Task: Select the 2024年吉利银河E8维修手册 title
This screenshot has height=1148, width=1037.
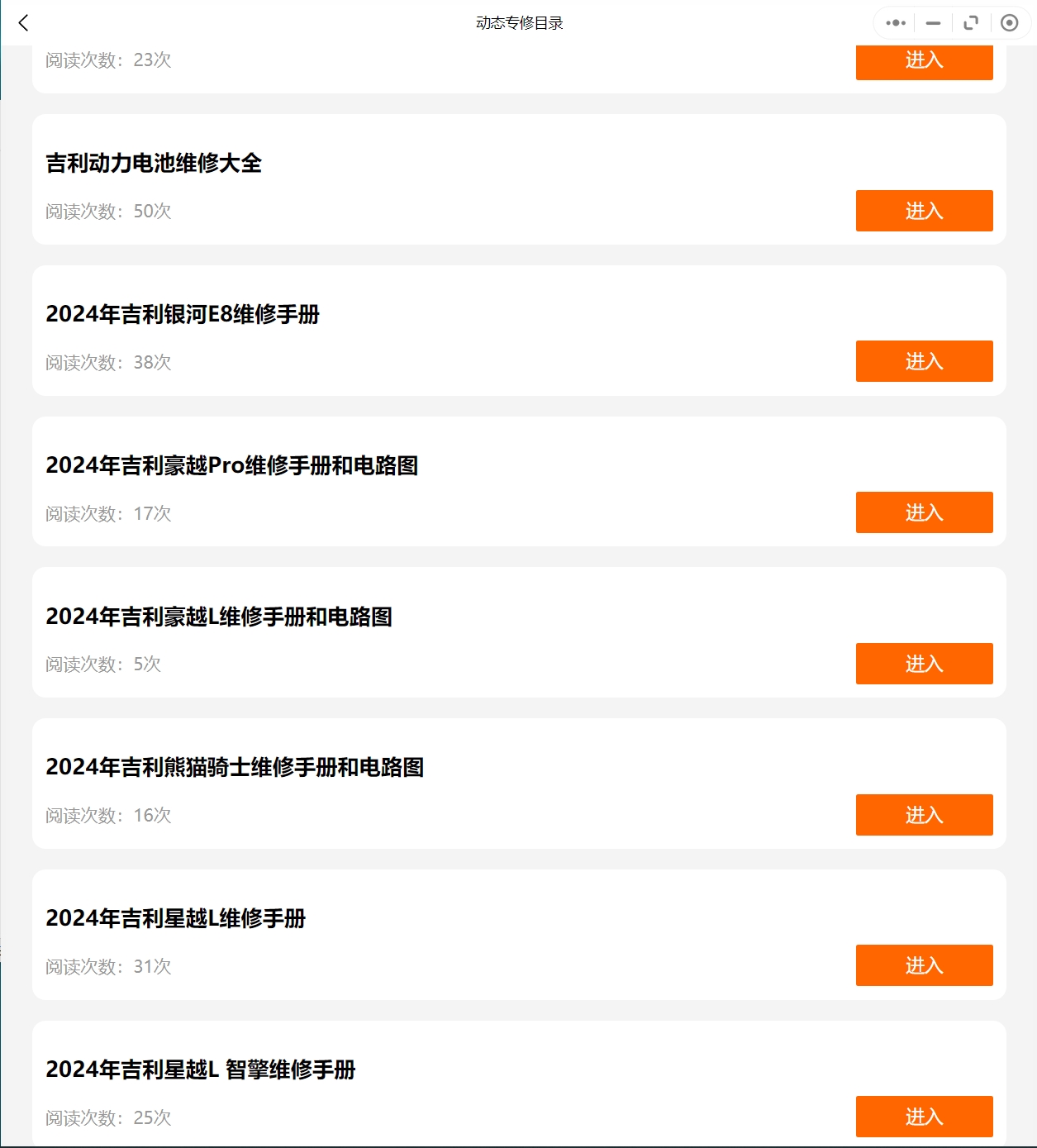Action: click(x=183, y=315)
